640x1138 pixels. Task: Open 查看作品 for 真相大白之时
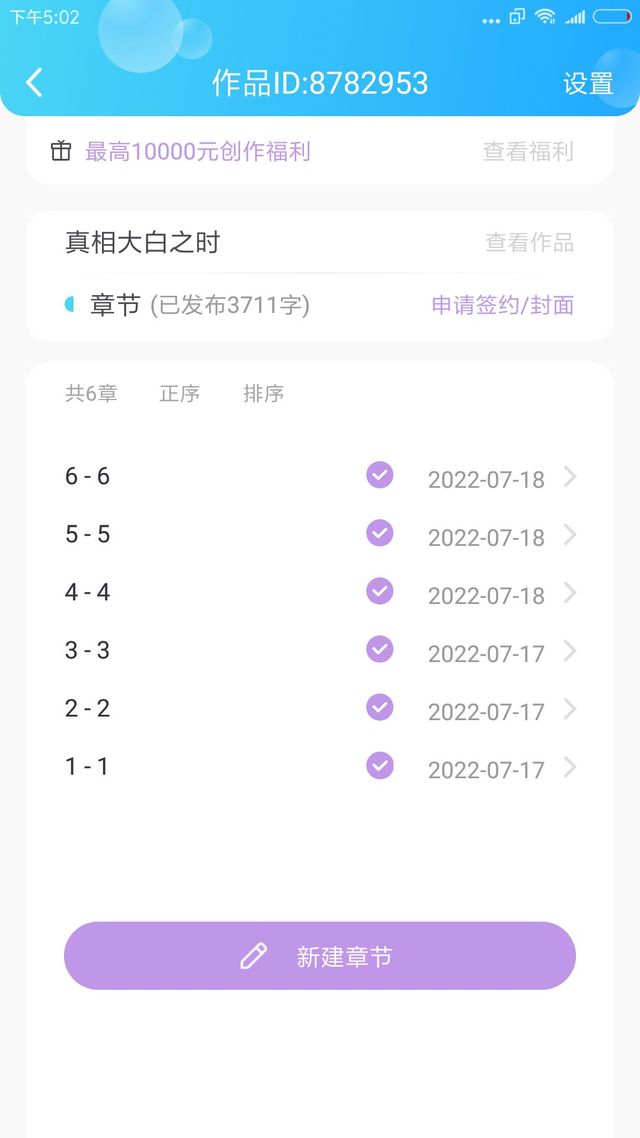529,242
